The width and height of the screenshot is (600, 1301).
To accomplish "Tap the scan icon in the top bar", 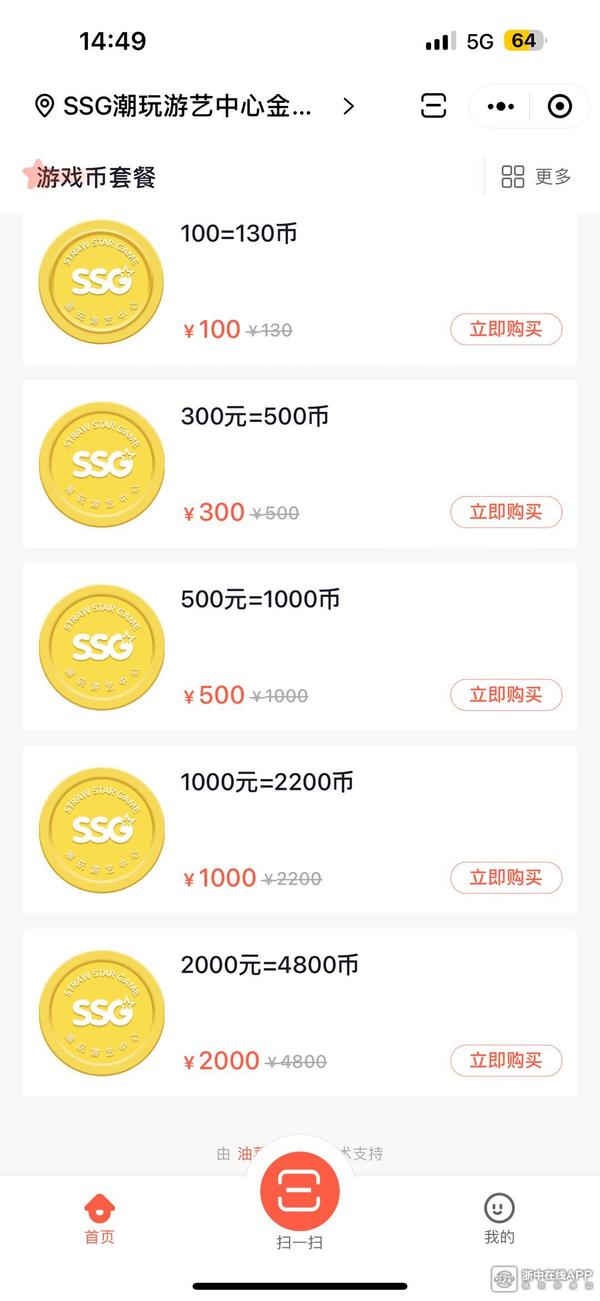I will (433, 106).
